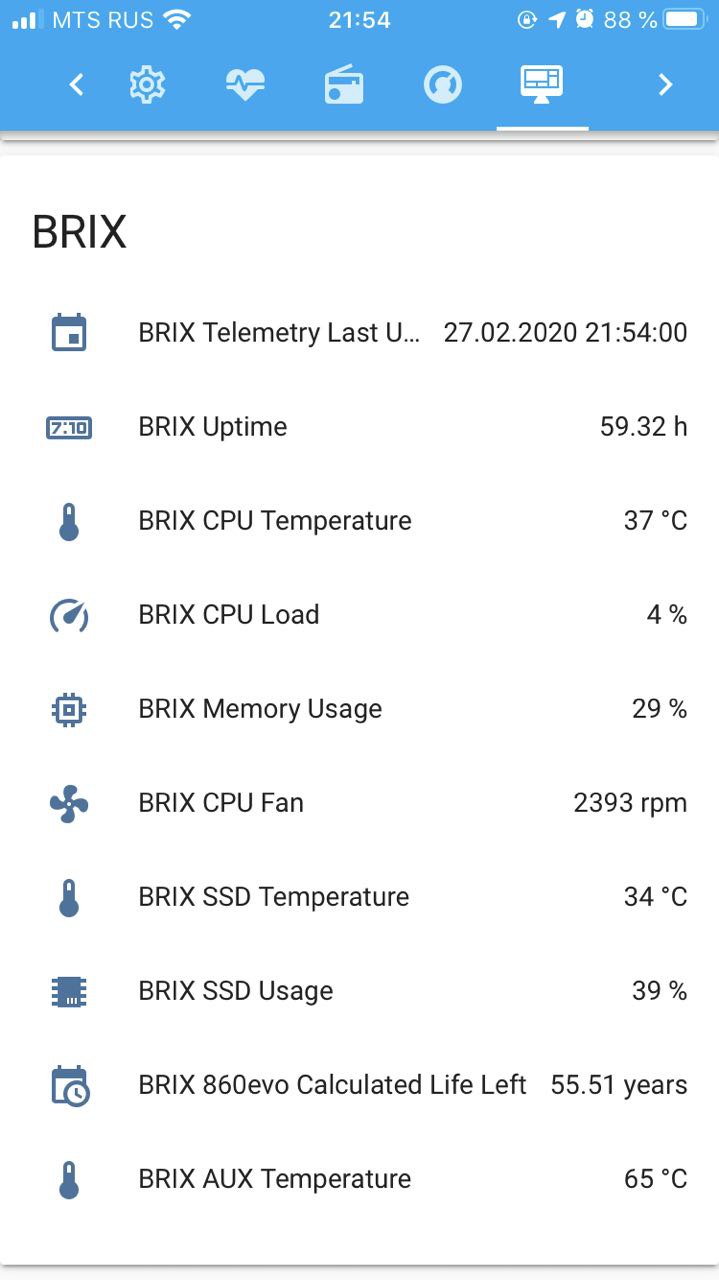Open BRIX Memory Usage entity
The height and width of the screenshot is (1280, 719).
click(x=359, y=709)
